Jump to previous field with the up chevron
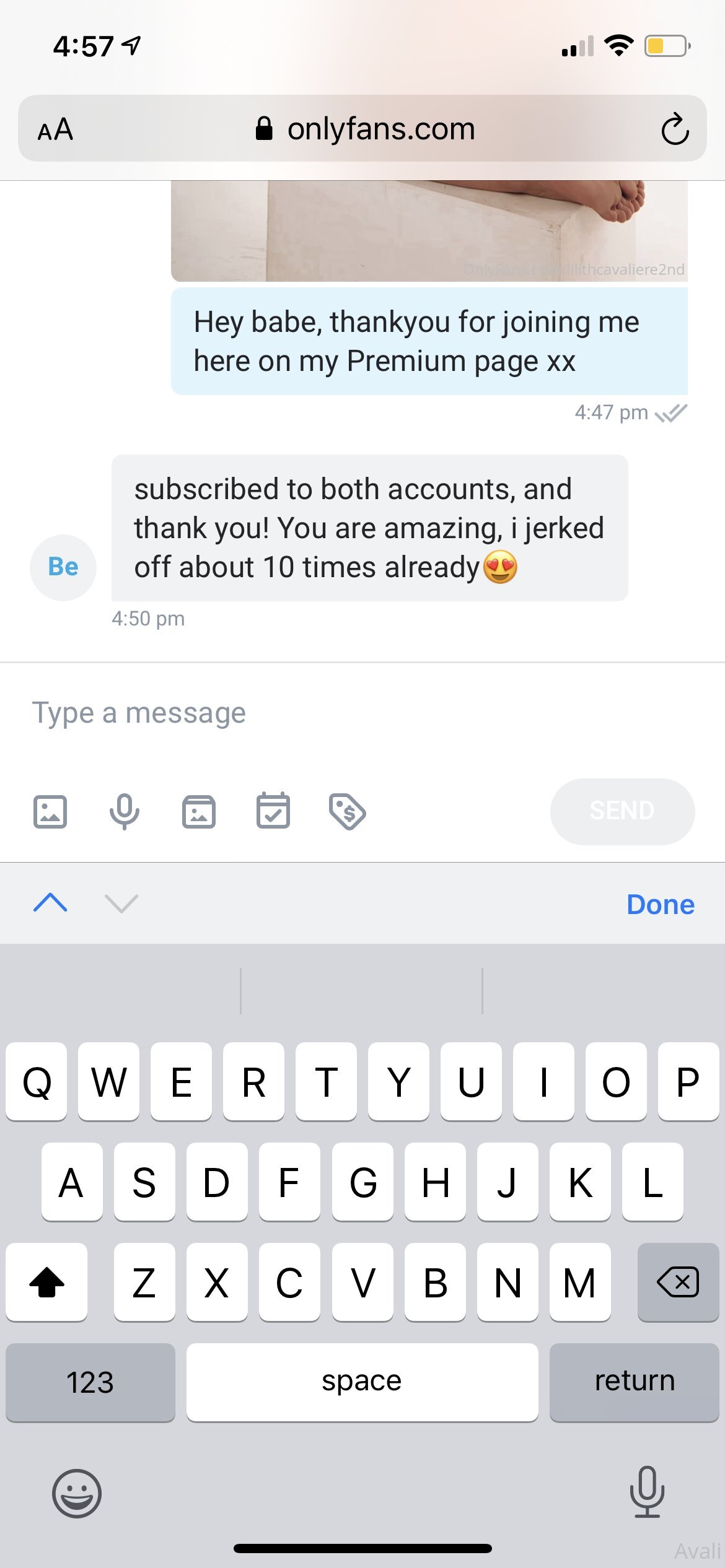725x1568 pixels. point(50,904)
